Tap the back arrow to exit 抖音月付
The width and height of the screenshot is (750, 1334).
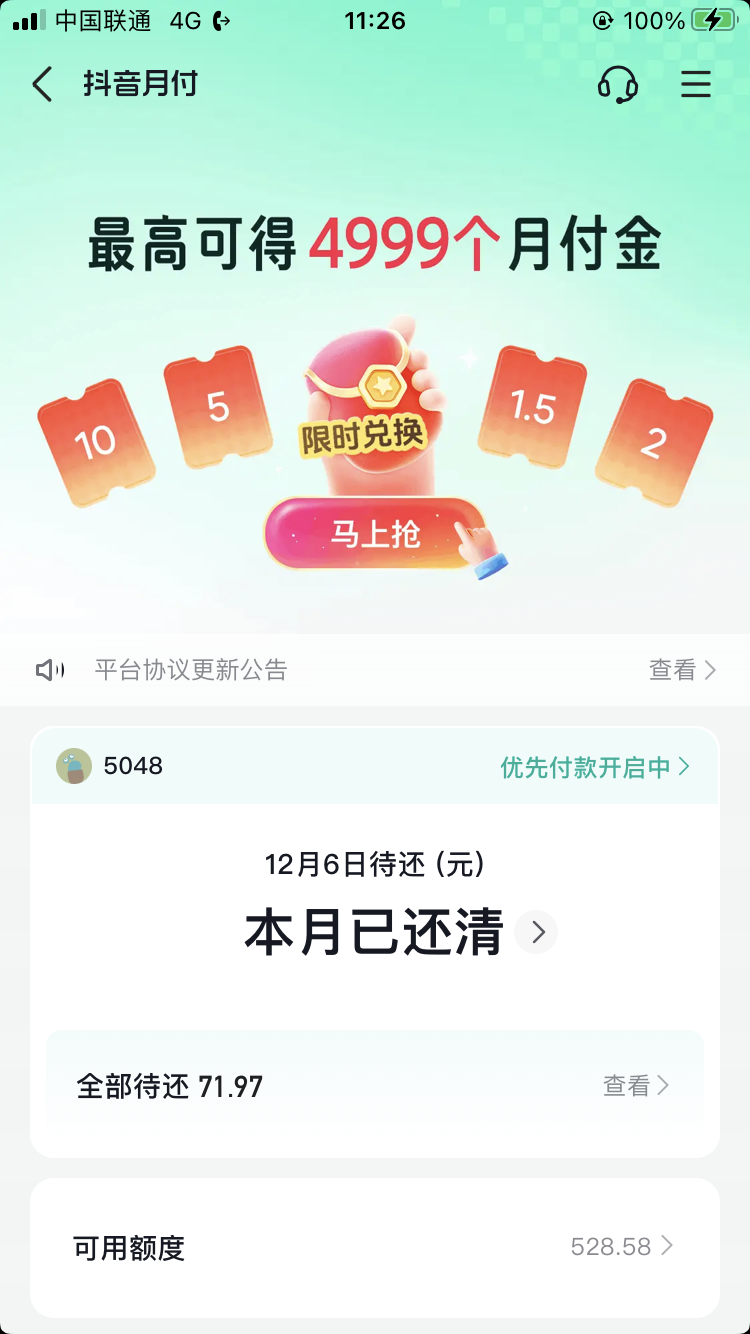40,84
